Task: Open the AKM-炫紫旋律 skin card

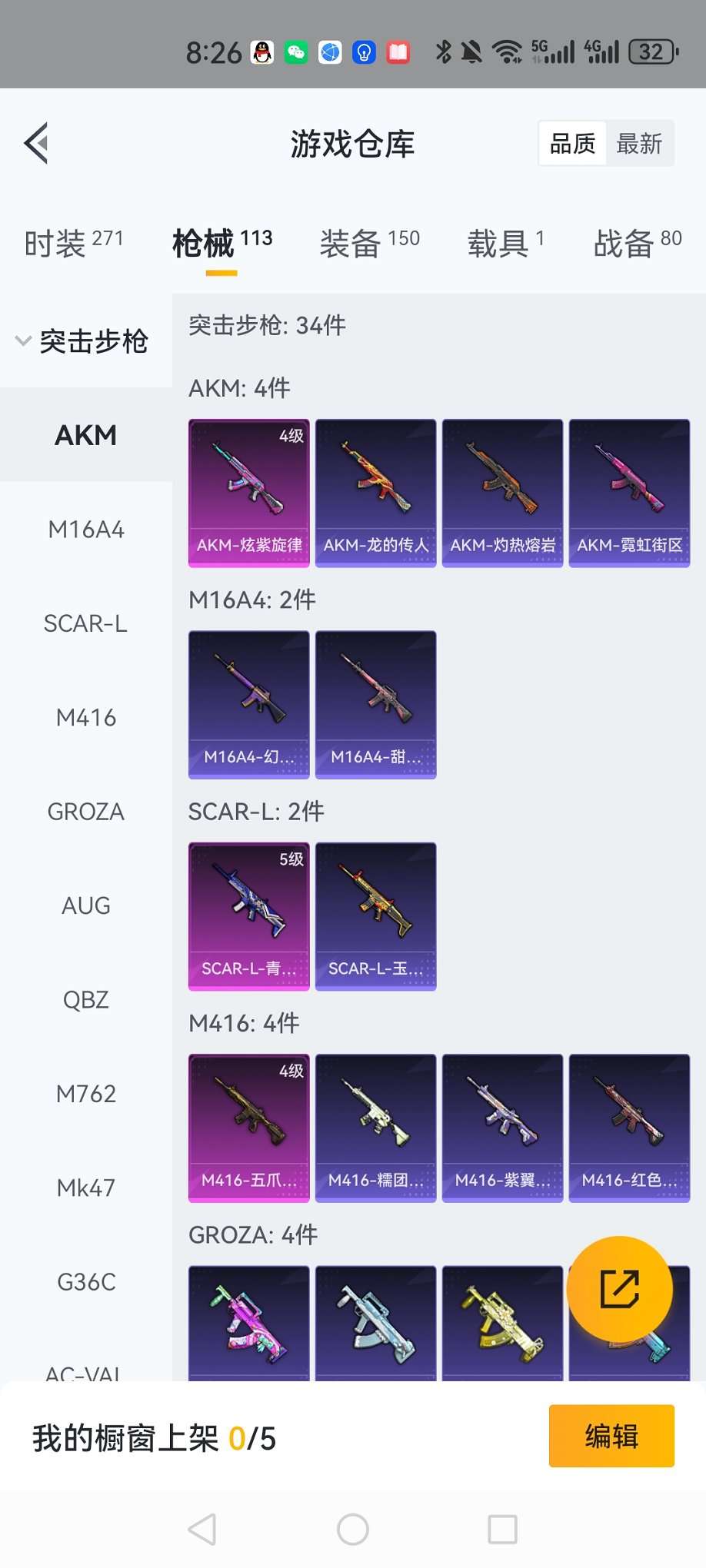Action: (x=249, y=493)
